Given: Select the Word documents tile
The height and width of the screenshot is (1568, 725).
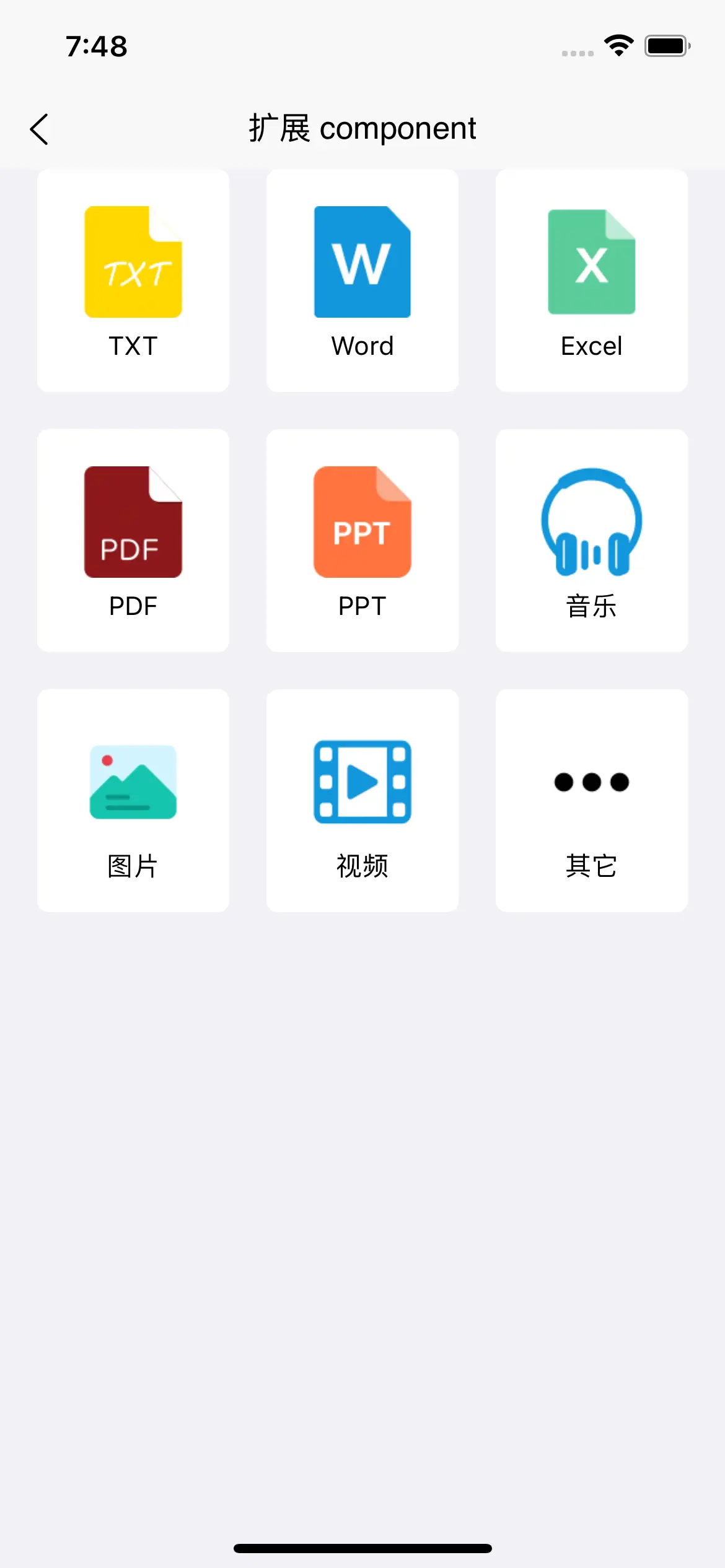Looking at the screenshot, I should pyautogui.click(x=362, y=280).
